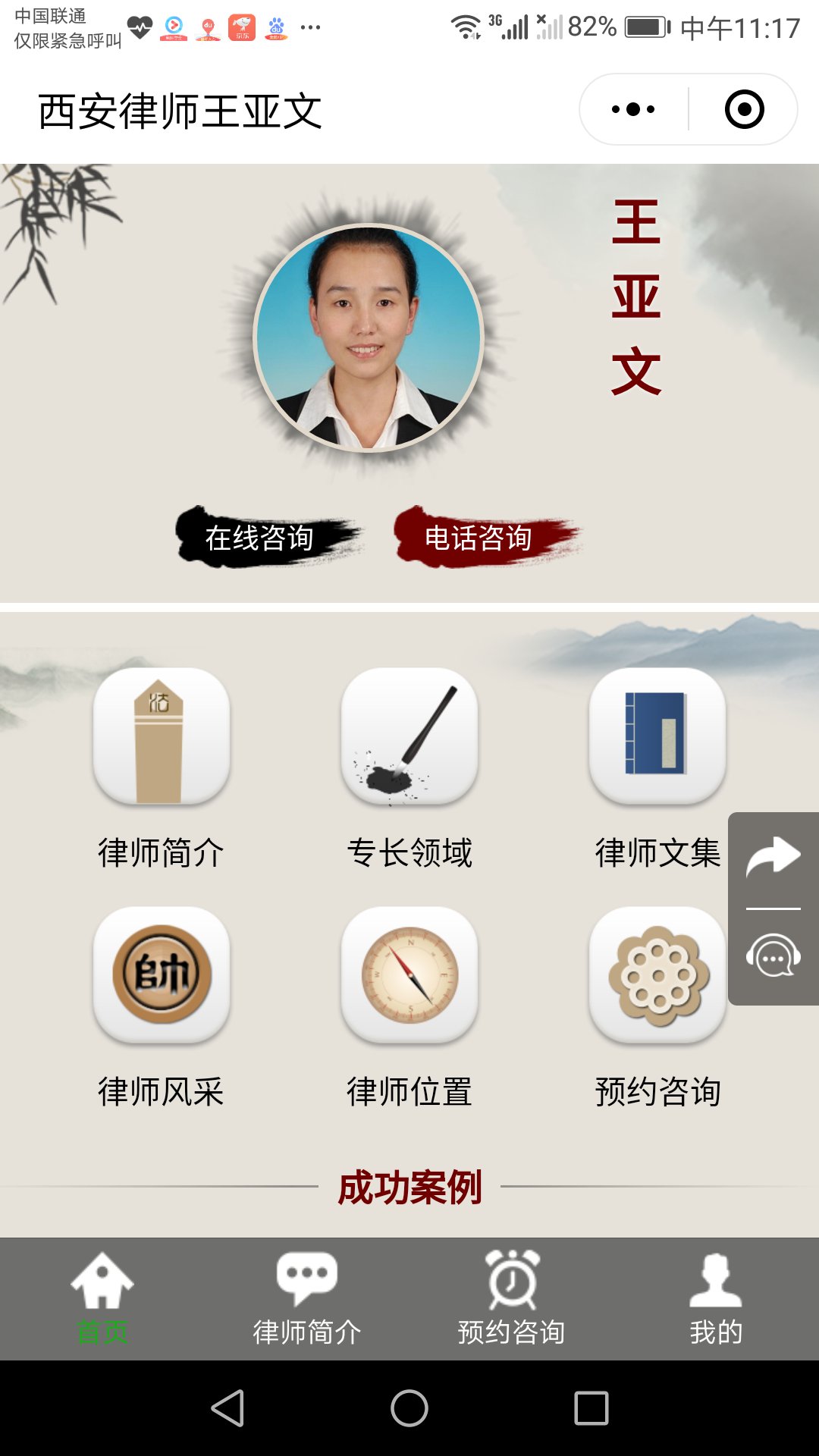Open the mini program more options menu
819x1456 pixels.
coord(633,109)
